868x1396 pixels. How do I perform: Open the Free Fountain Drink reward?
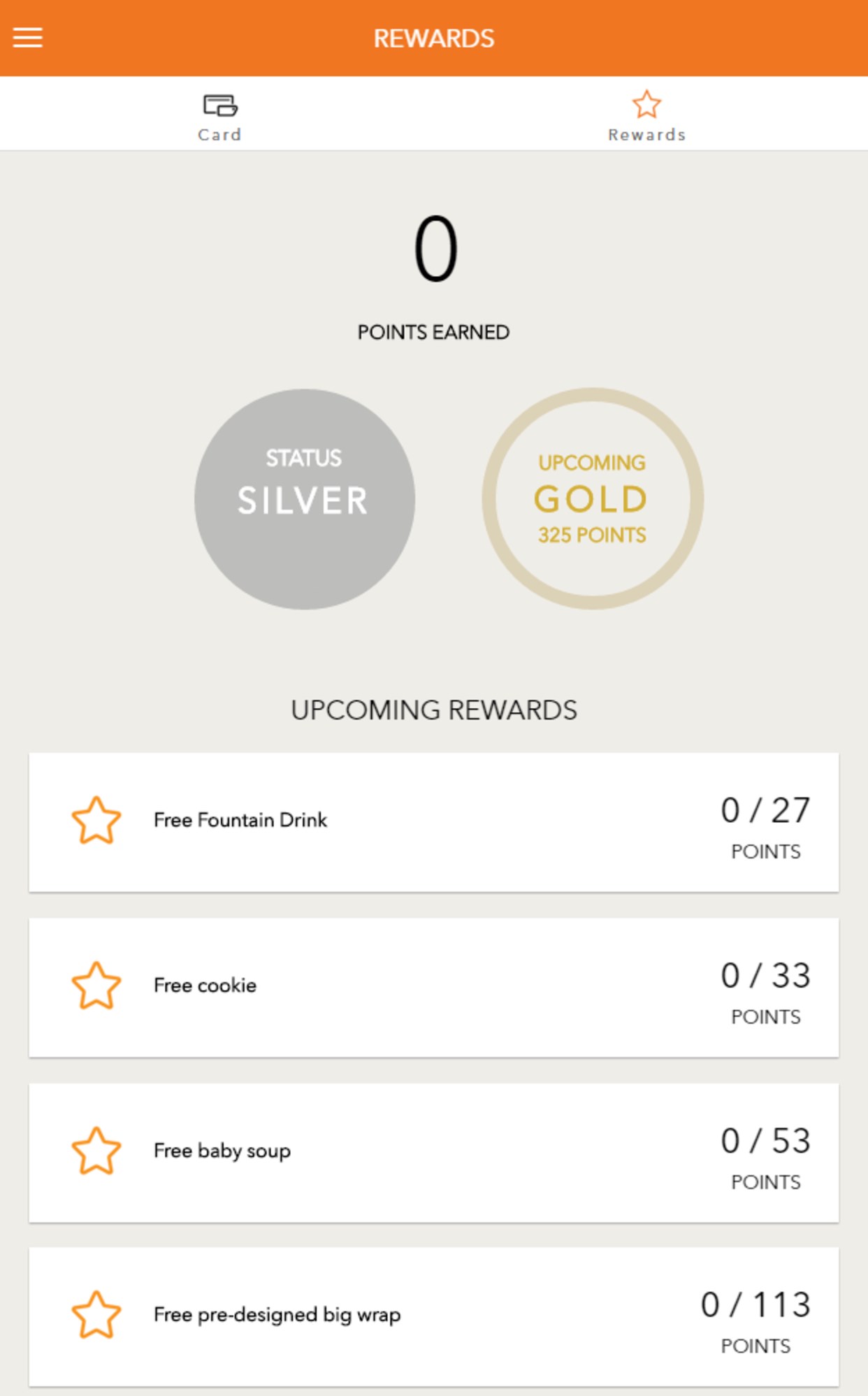pyautogui.click(x=433, y=821)
